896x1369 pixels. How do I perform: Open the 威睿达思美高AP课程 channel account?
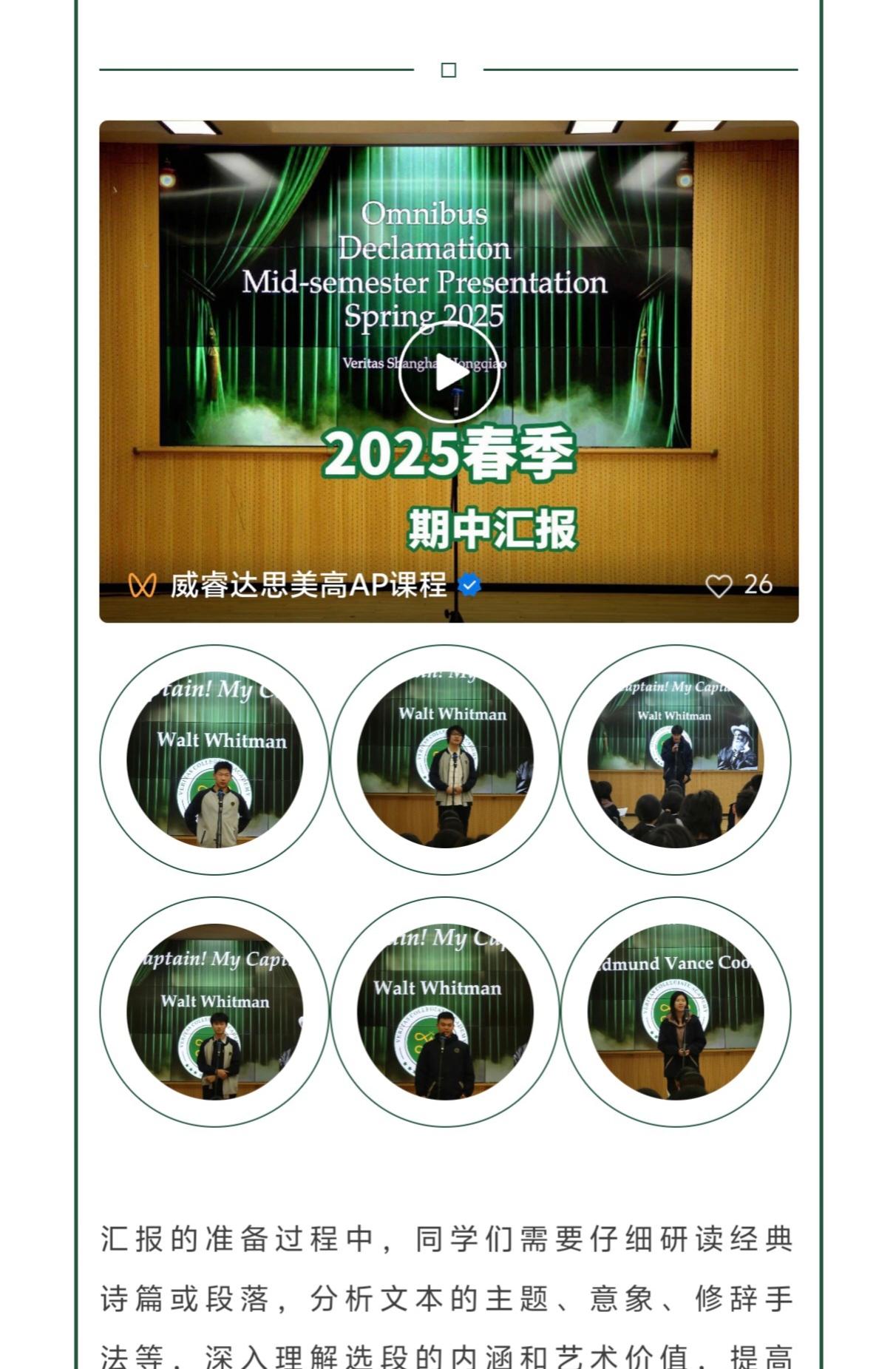click(308, 585)
